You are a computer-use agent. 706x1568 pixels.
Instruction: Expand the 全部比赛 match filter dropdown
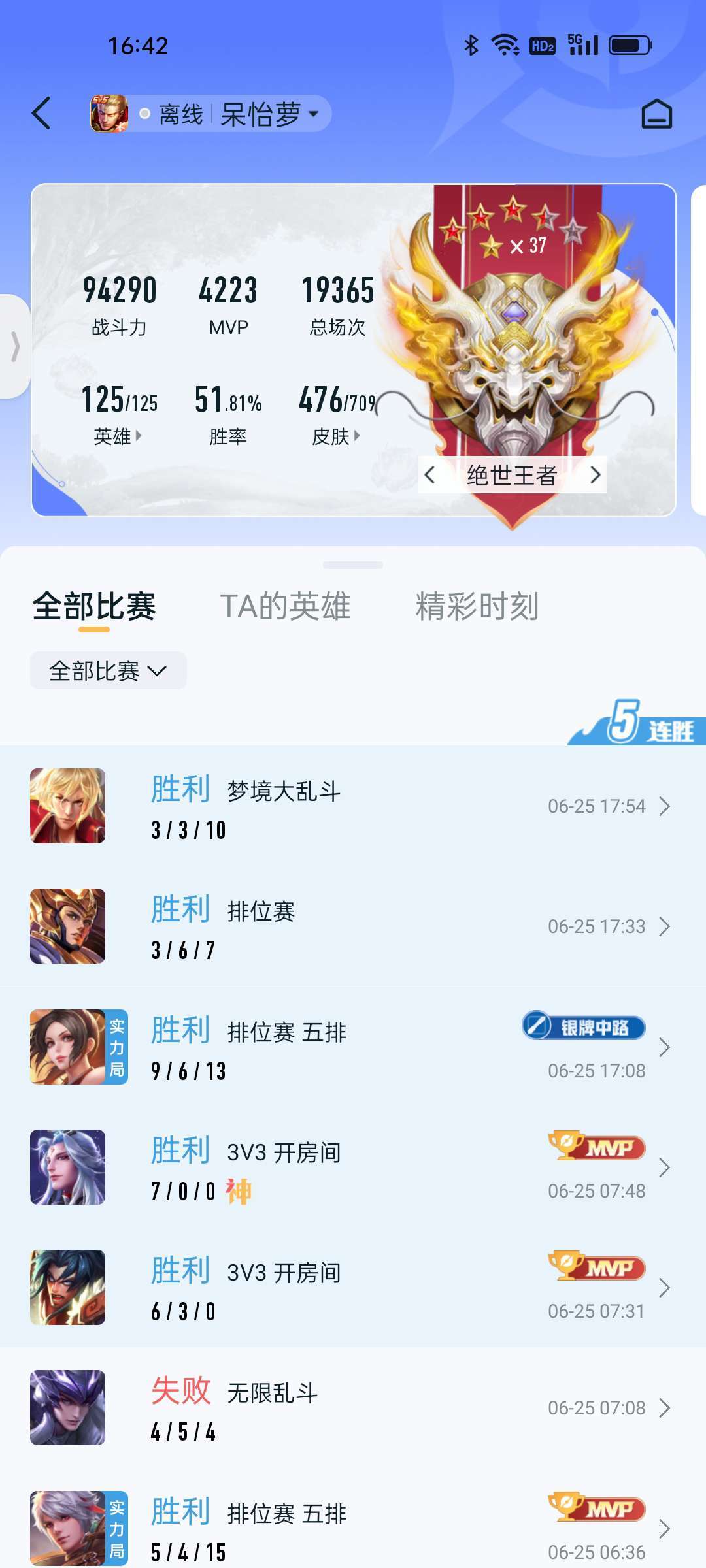pyautogui.click(x=109, y=670)
